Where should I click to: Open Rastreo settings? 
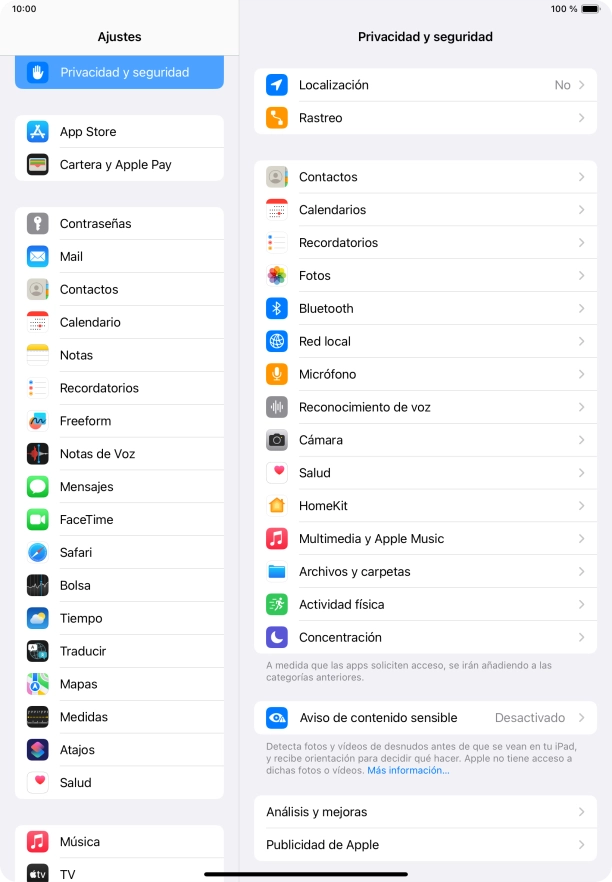pyautogui.click(x=425, y=118)
